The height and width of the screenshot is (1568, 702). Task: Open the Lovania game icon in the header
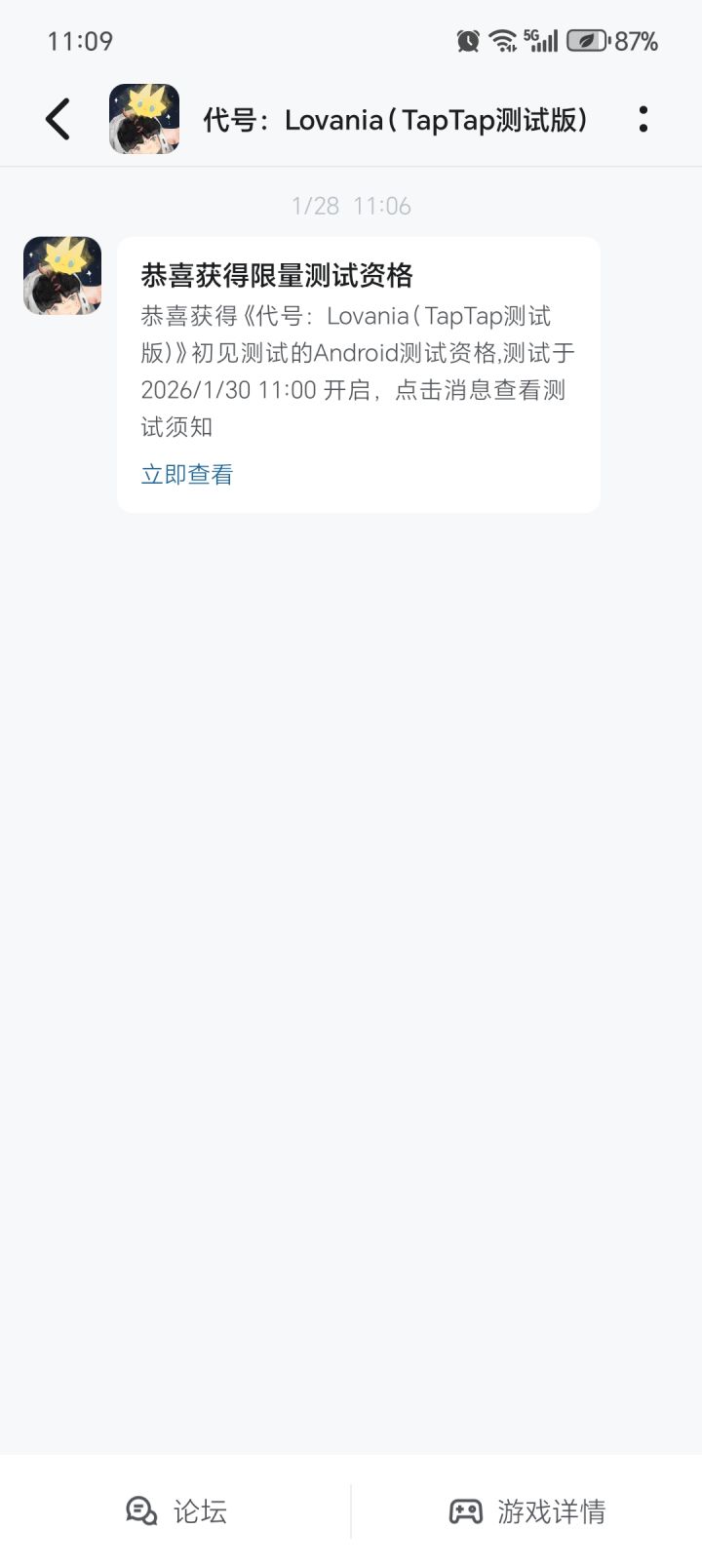(x=143, y=117)
